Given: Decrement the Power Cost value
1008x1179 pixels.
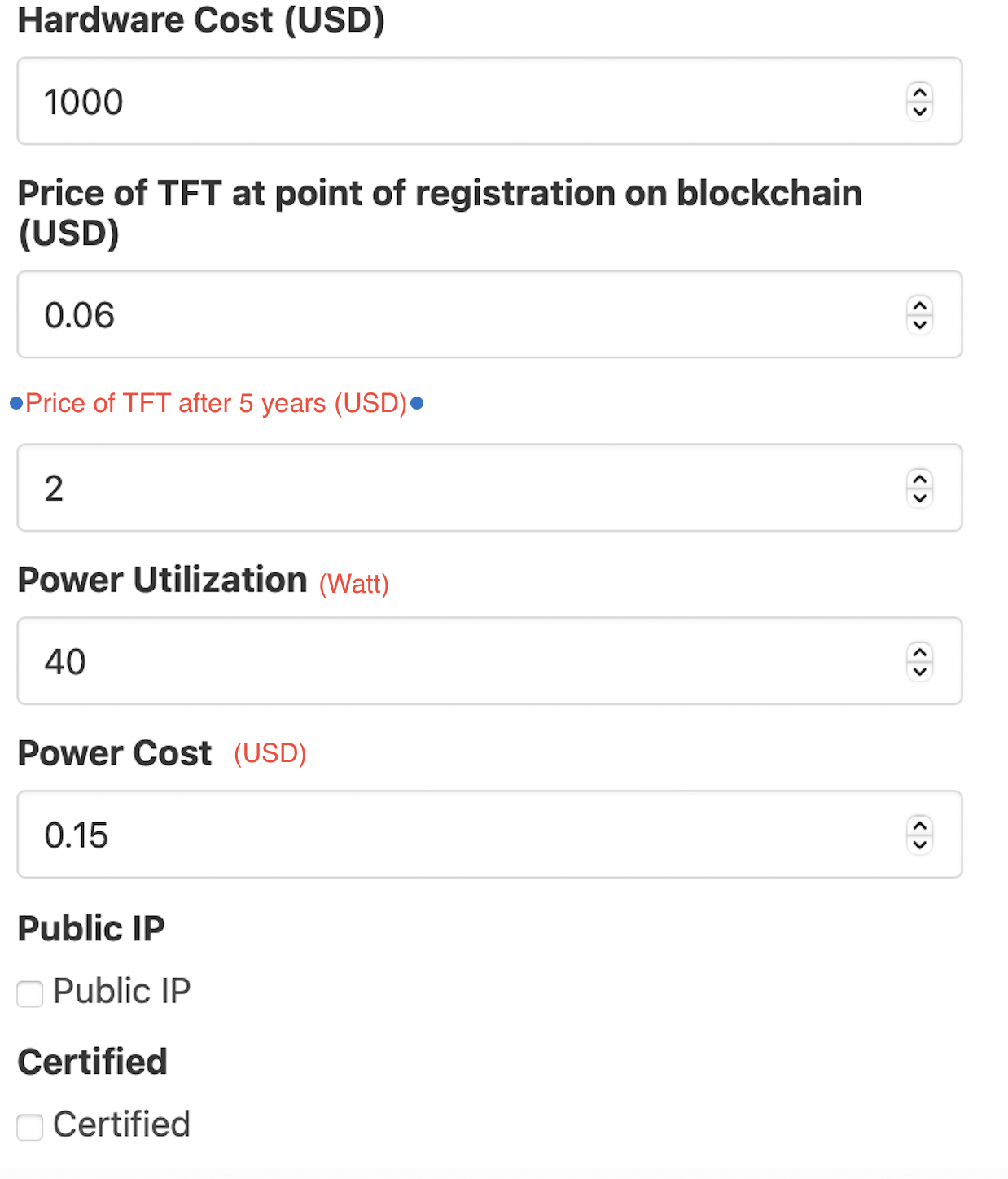Looking at the screenshot, I should [x=919, y=844].
